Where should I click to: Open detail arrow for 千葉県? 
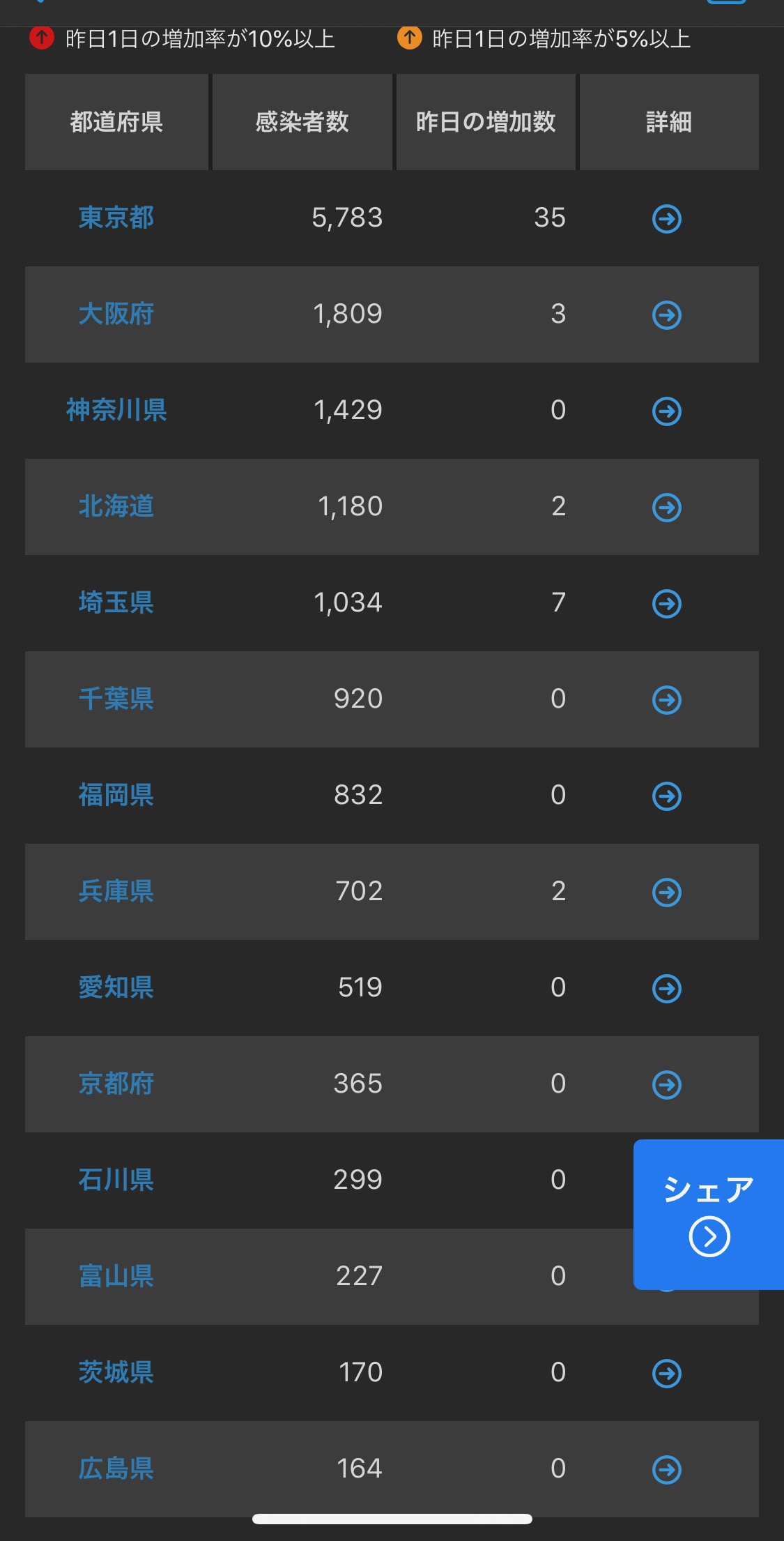667,700
